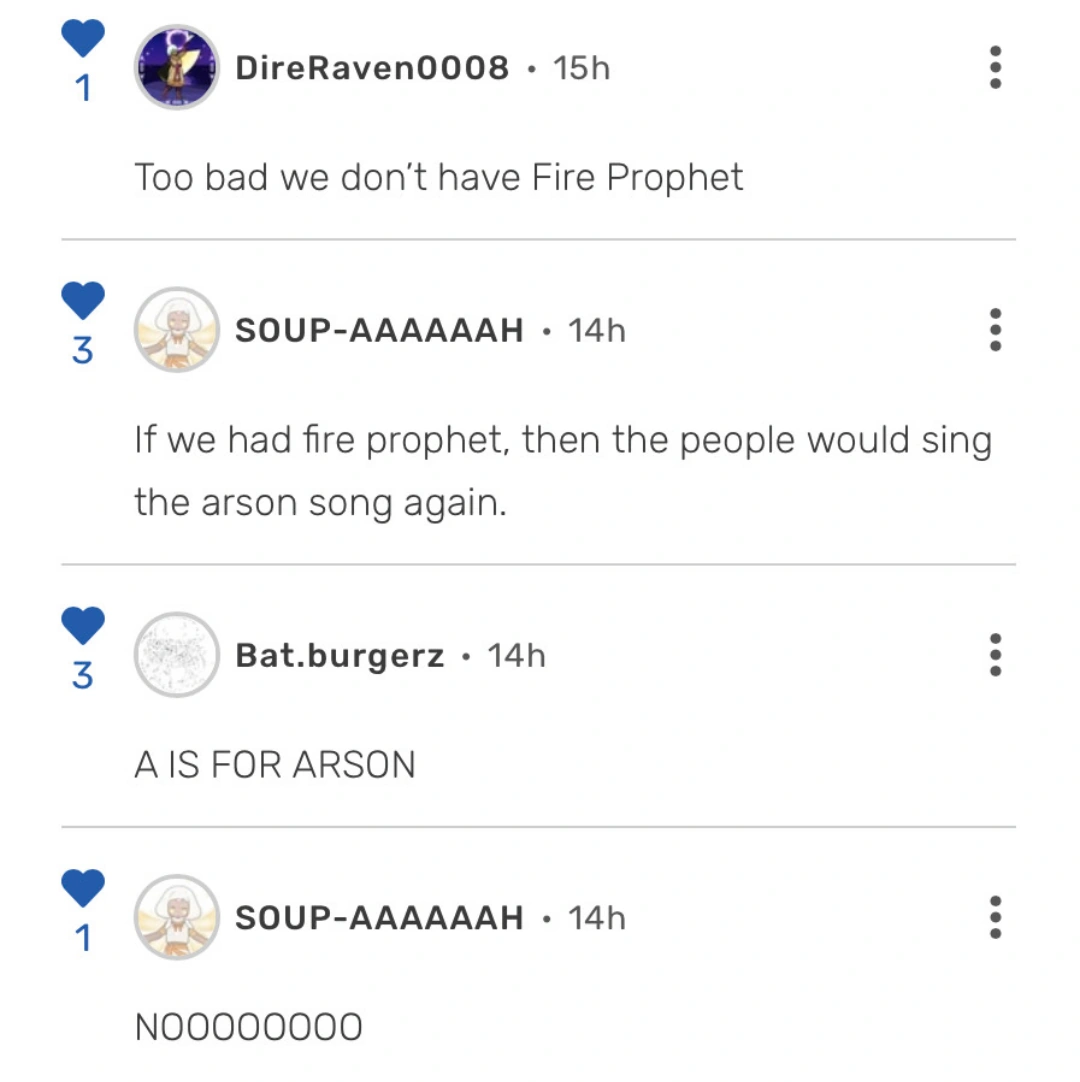Open the avatar beside the "NOOOOOOOO" comment
Screen dimensions: 1080x1082
coord(178,919)
